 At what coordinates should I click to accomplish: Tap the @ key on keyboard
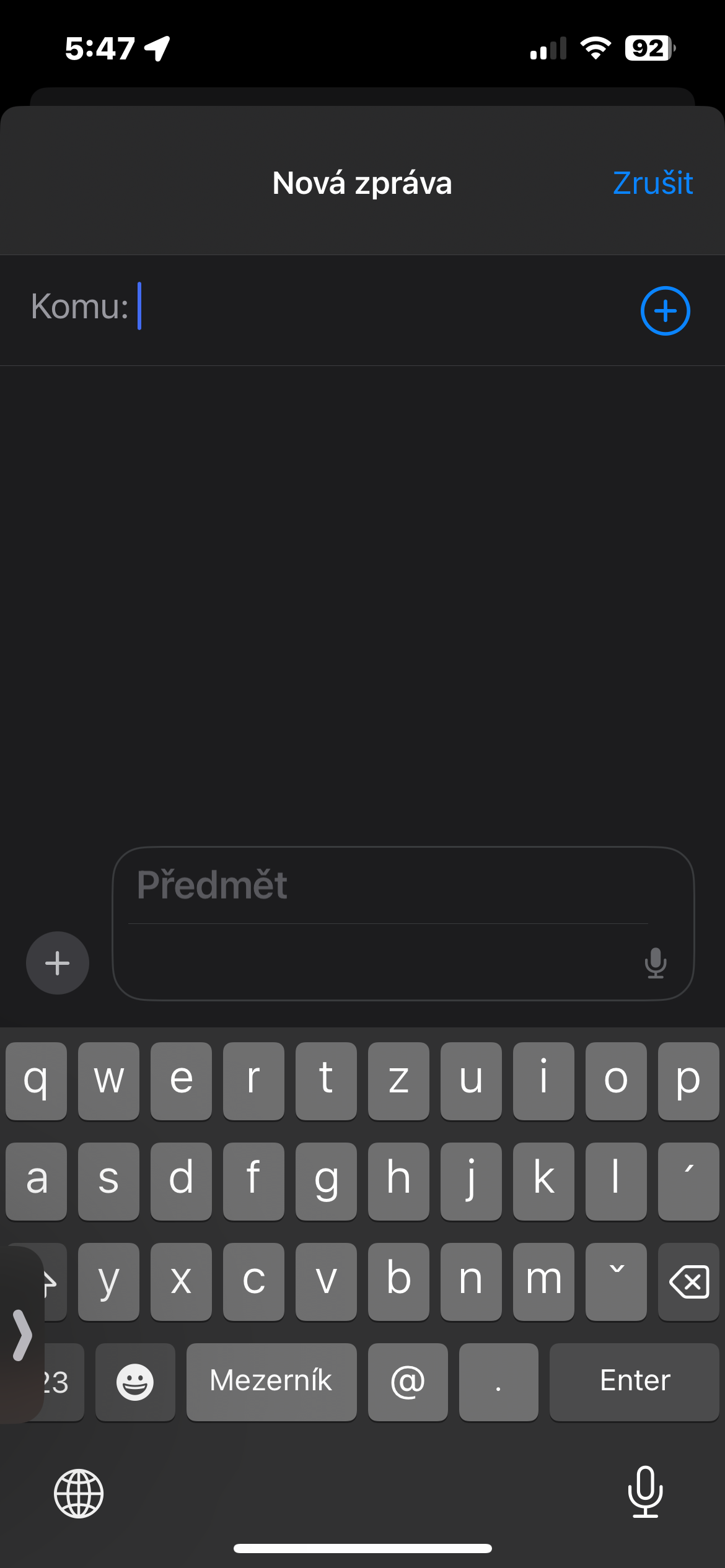click(408, 1382)
